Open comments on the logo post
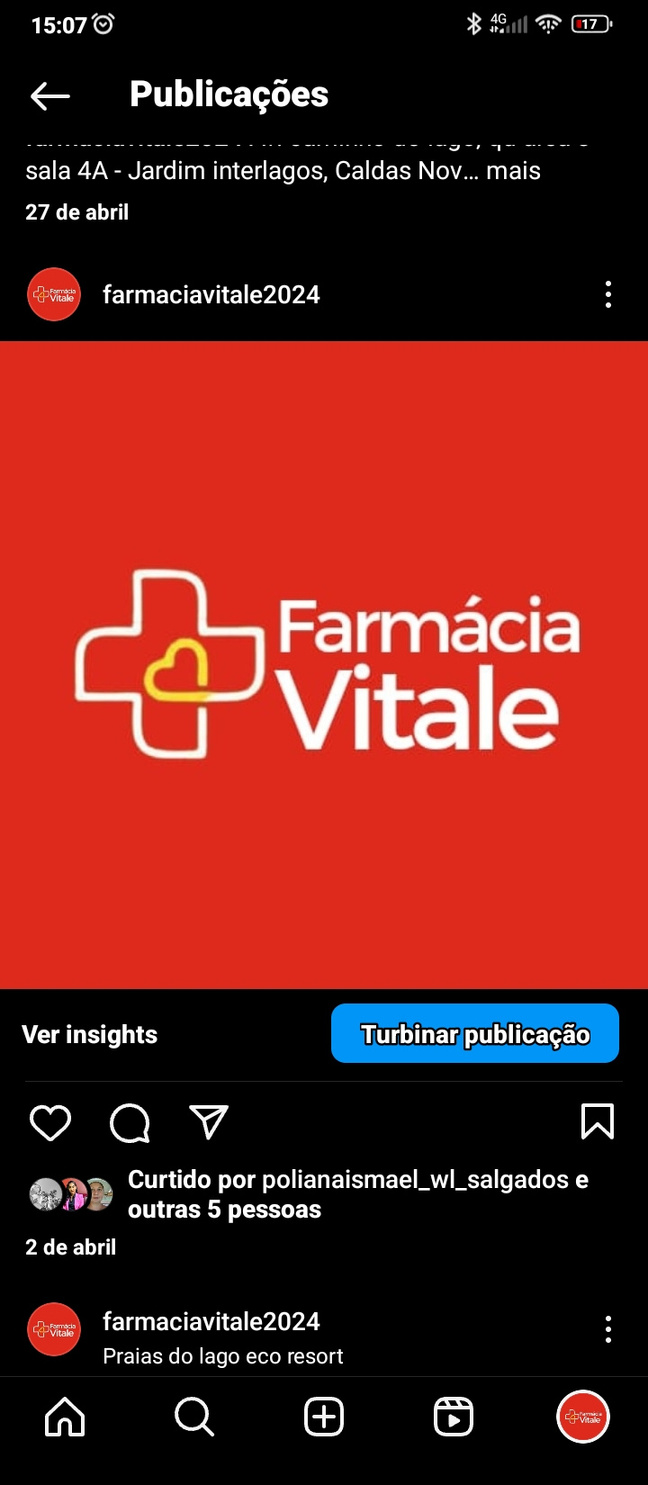This screenshot has width=648, height=1485. click(130, 1123)
